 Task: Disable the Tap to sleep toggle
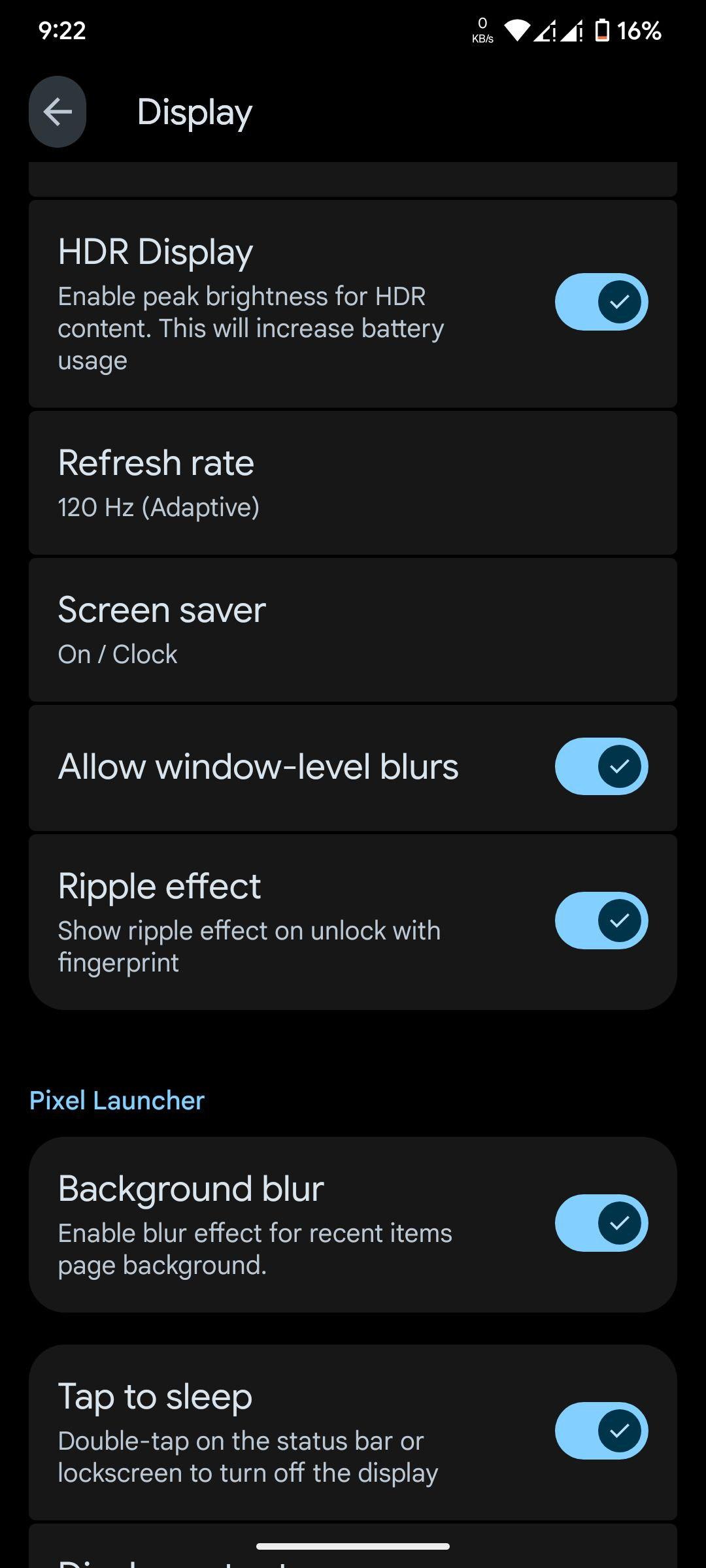(x=601, y=1431)
